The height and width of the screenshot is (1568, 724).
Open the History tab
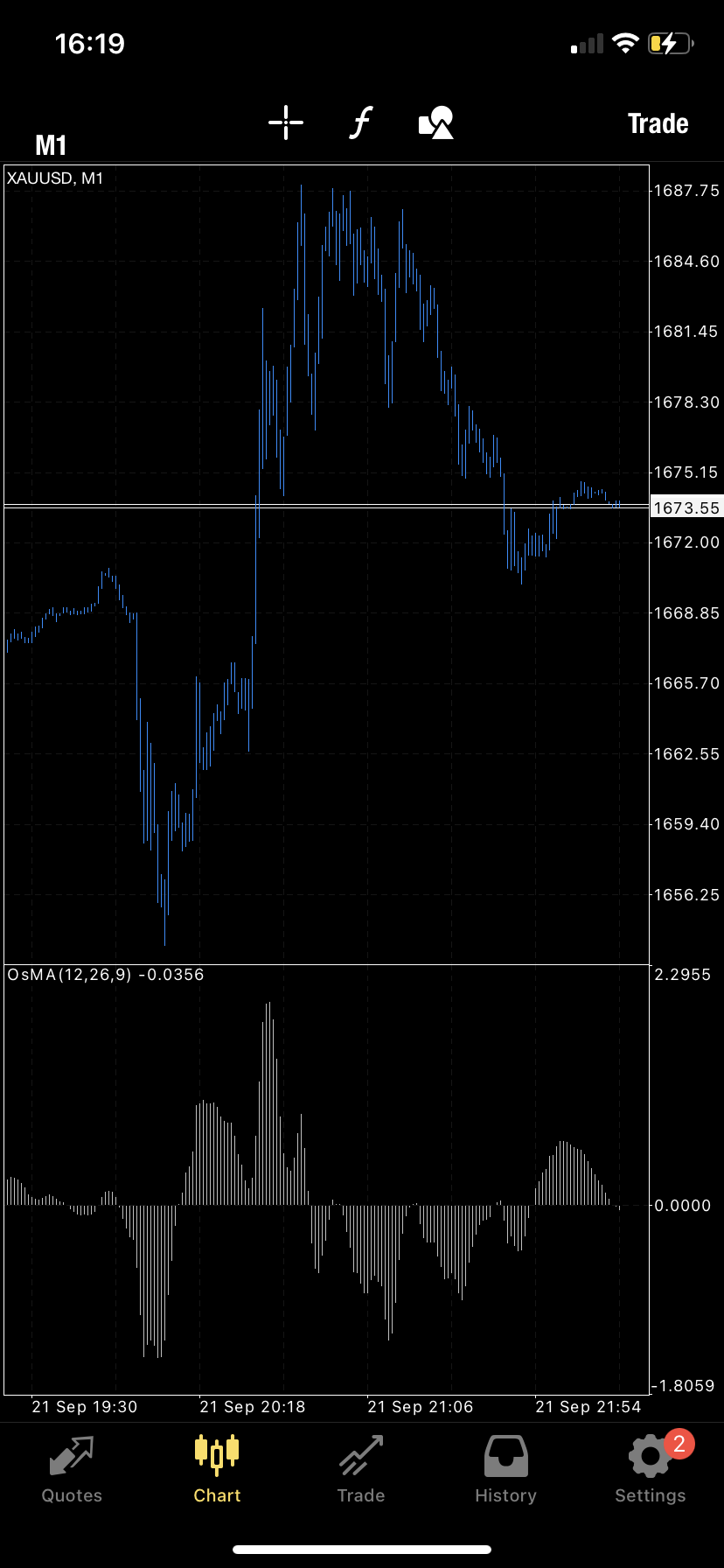click(505, 1469)
